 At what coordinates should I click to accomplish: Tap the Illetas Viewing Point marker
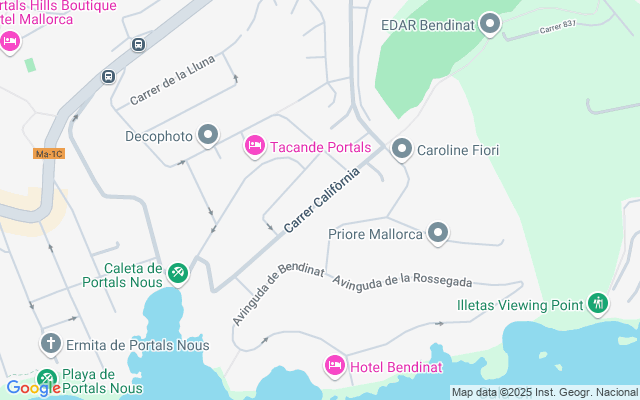(x=598, y=304)
